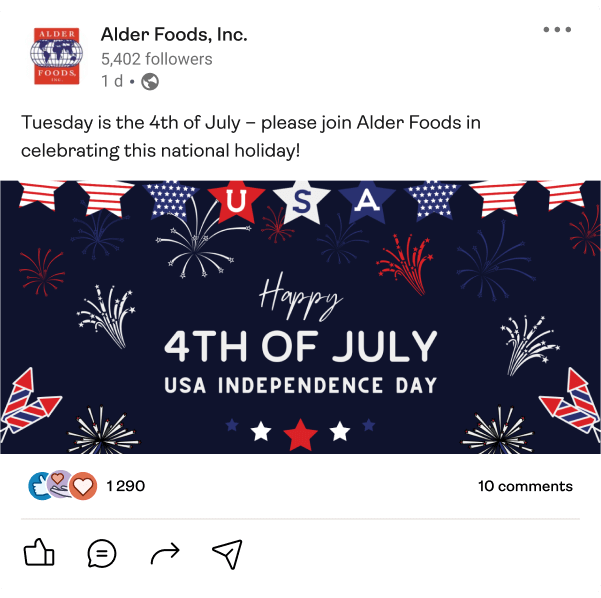Viewport: 601px width, 598px height.
Task: Repost using the curved arrow icon
Action: 165,553
